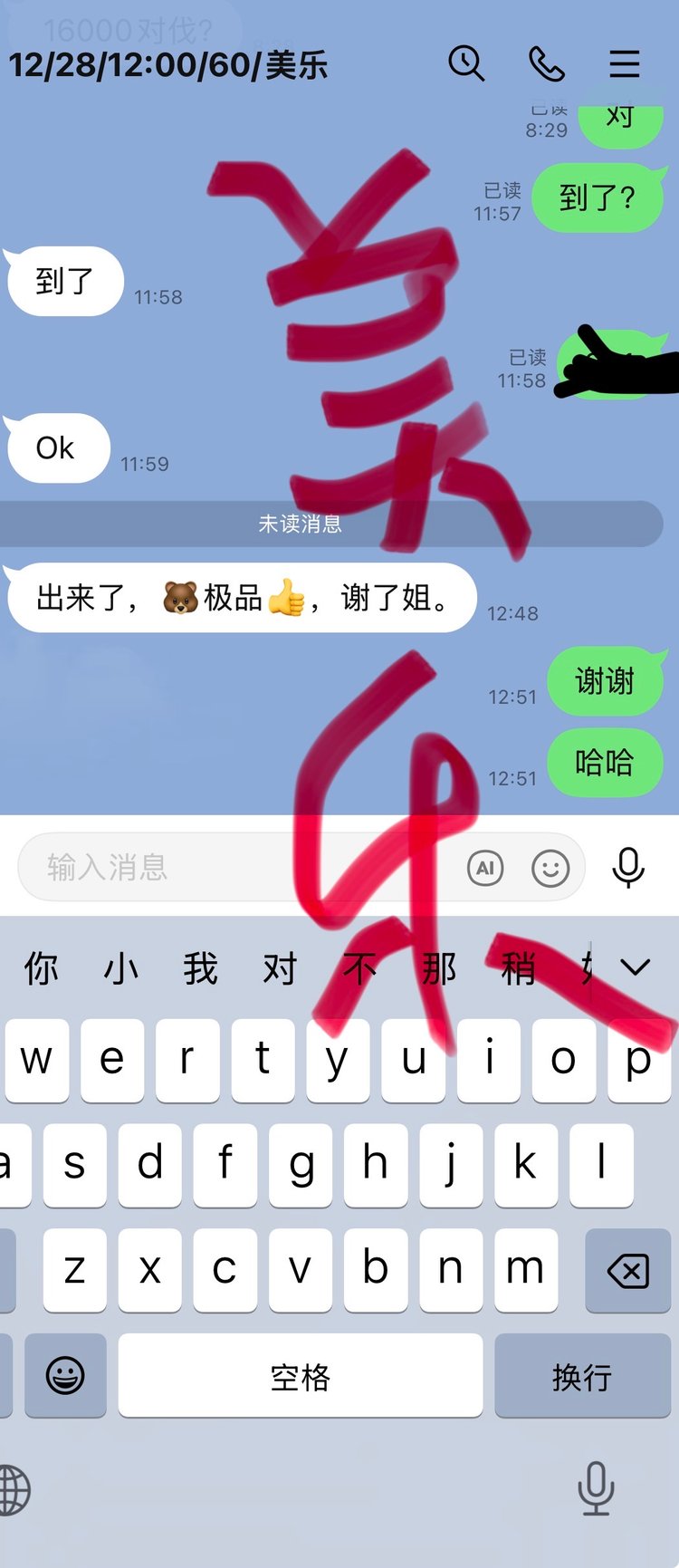
Task: Focus the 输入消息 message field
Action: (x=235, y=867)
